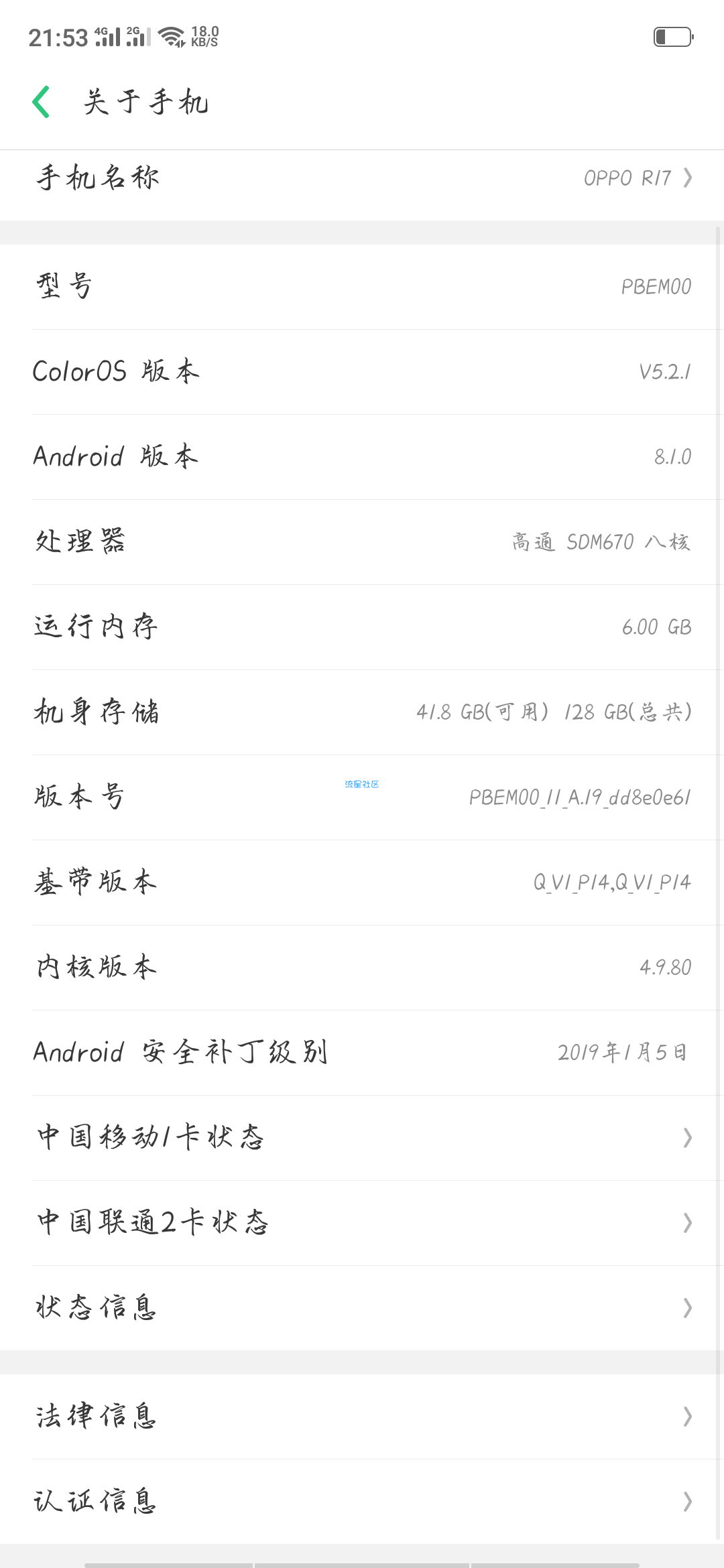Open 认证信息
The height and width of the screenshot is (1568, 724).
[x=362, y=1502]
